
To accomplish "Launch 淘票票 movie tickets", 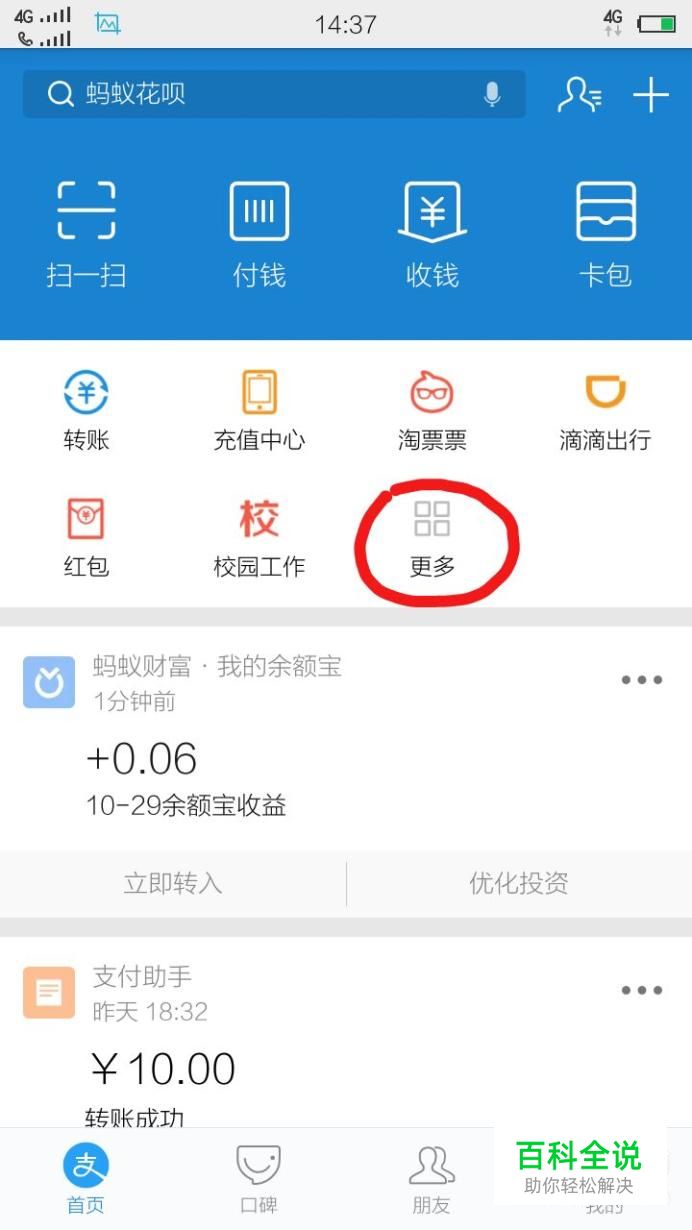I will pos(432,410).
